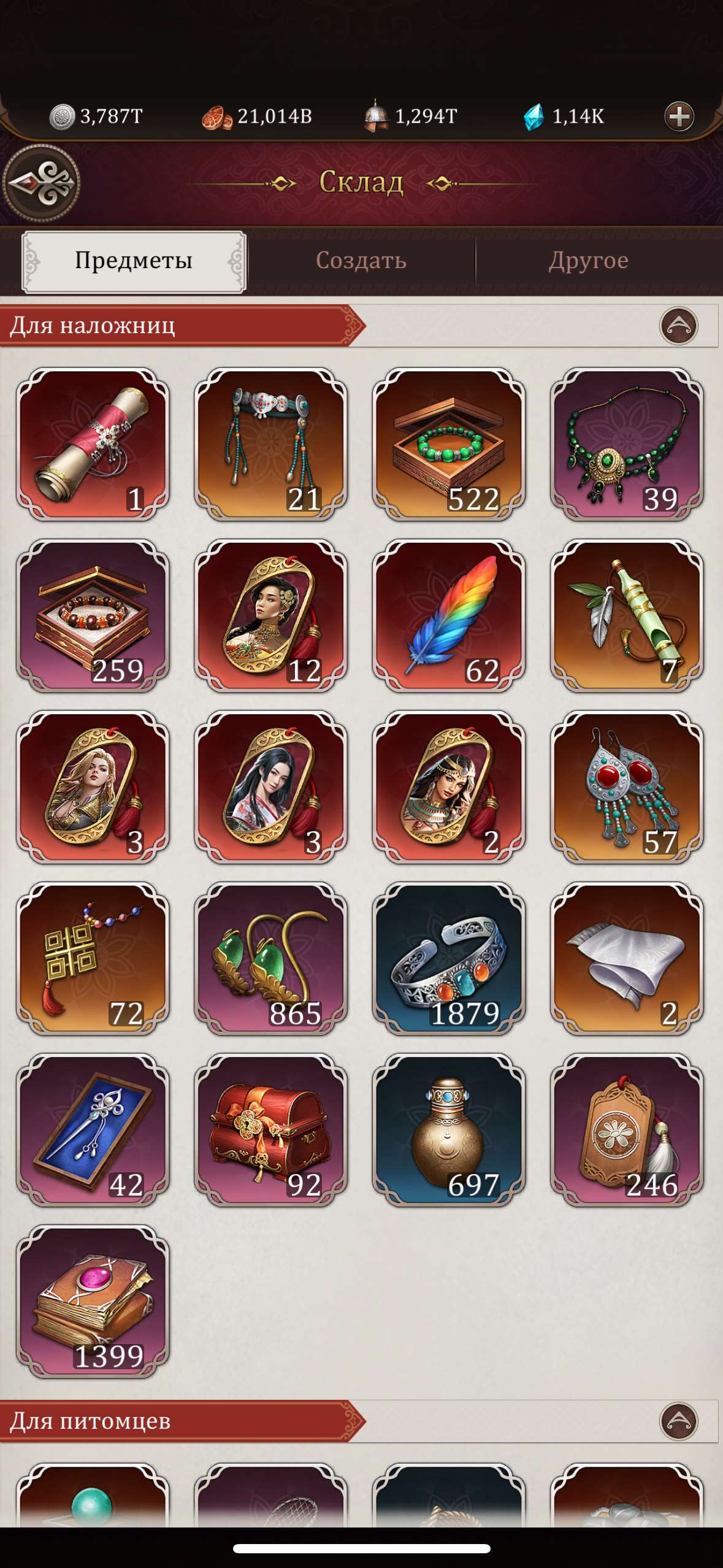
Task: Switch to the Создать tab
Action: 361,261
